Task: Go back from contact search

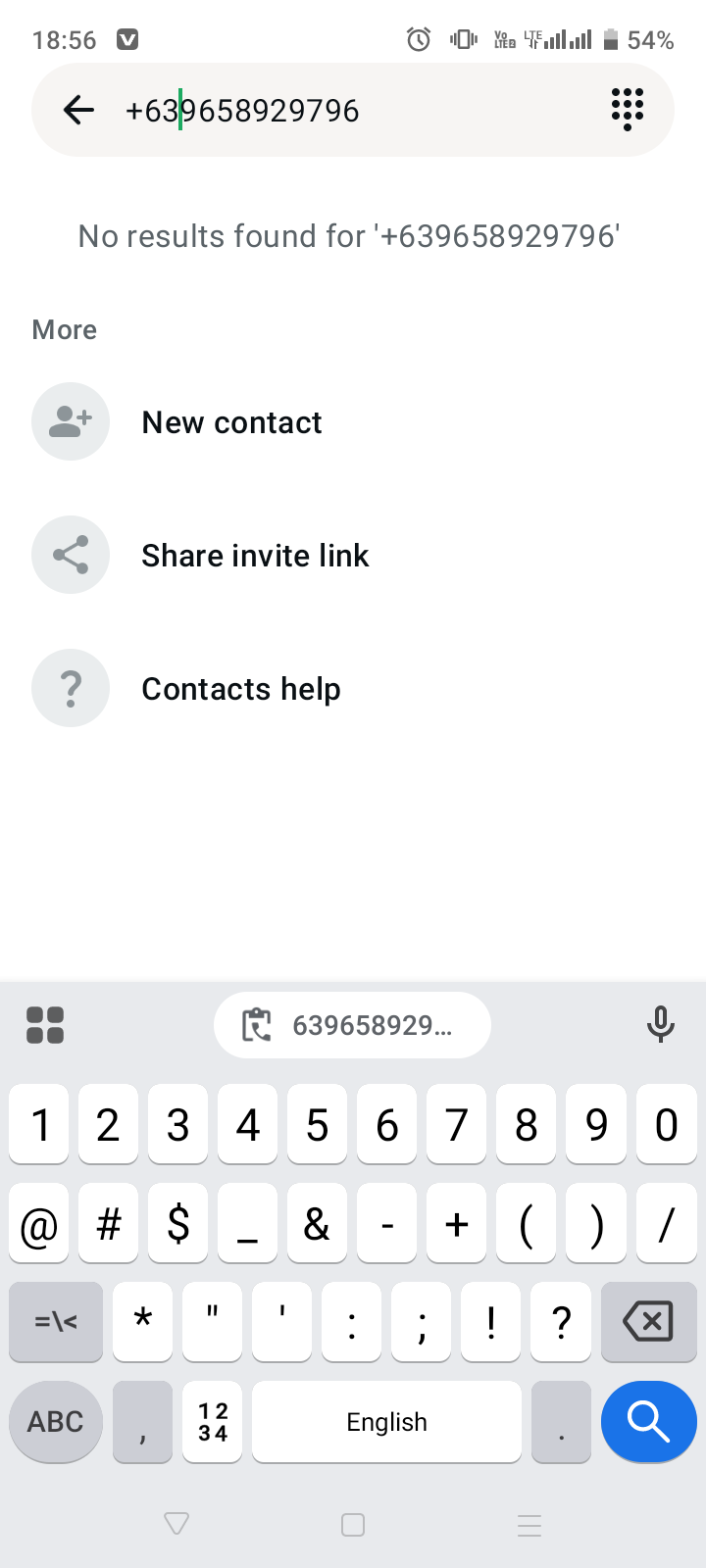Action: (x=78, y=110)
